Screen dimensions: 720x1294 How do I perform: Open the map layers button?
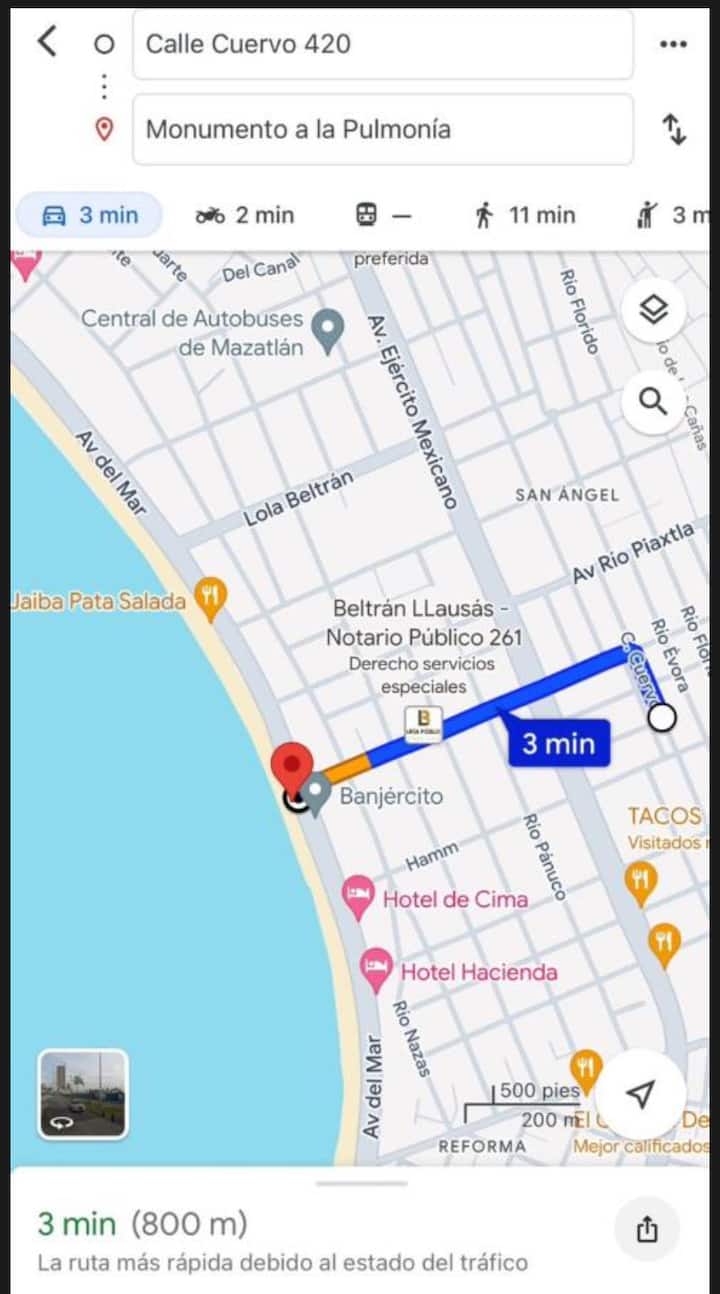[x=653, y=311]
